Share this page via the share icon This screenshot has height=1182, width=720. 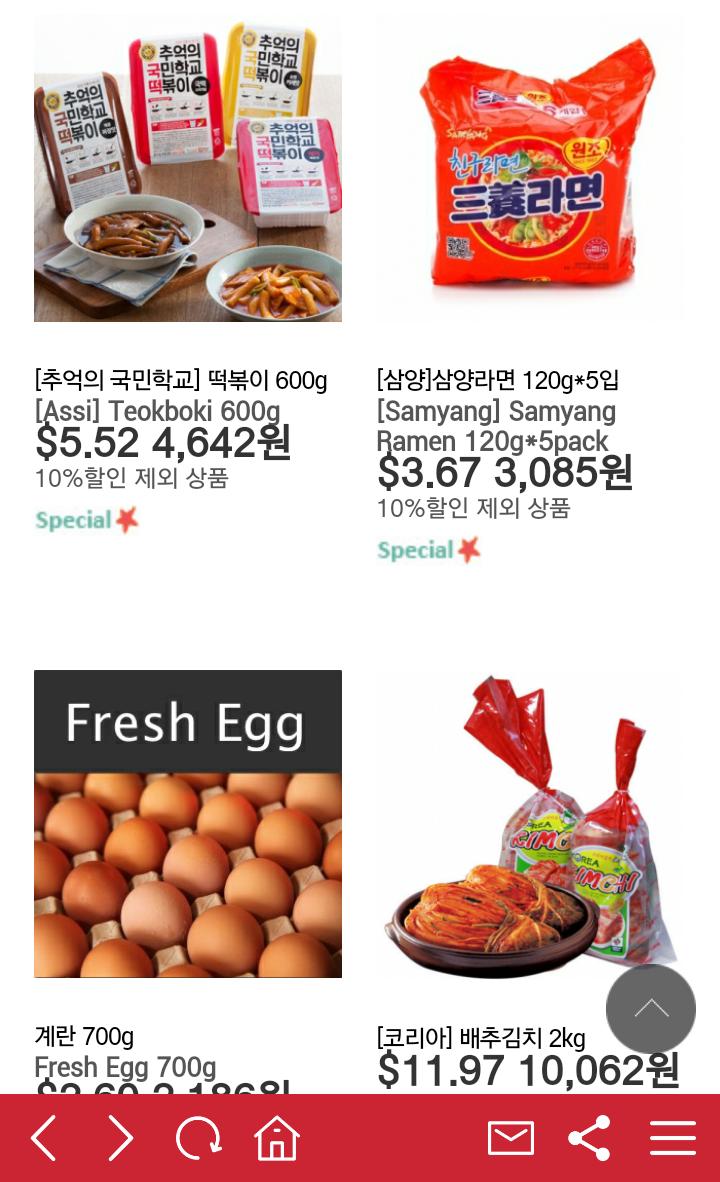[x=589, y=1137]
